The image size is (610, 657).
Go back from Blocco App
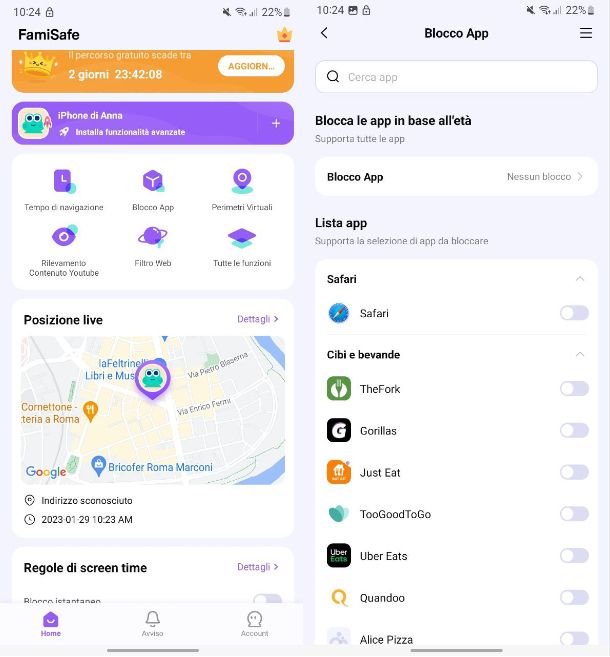point(324,33)
